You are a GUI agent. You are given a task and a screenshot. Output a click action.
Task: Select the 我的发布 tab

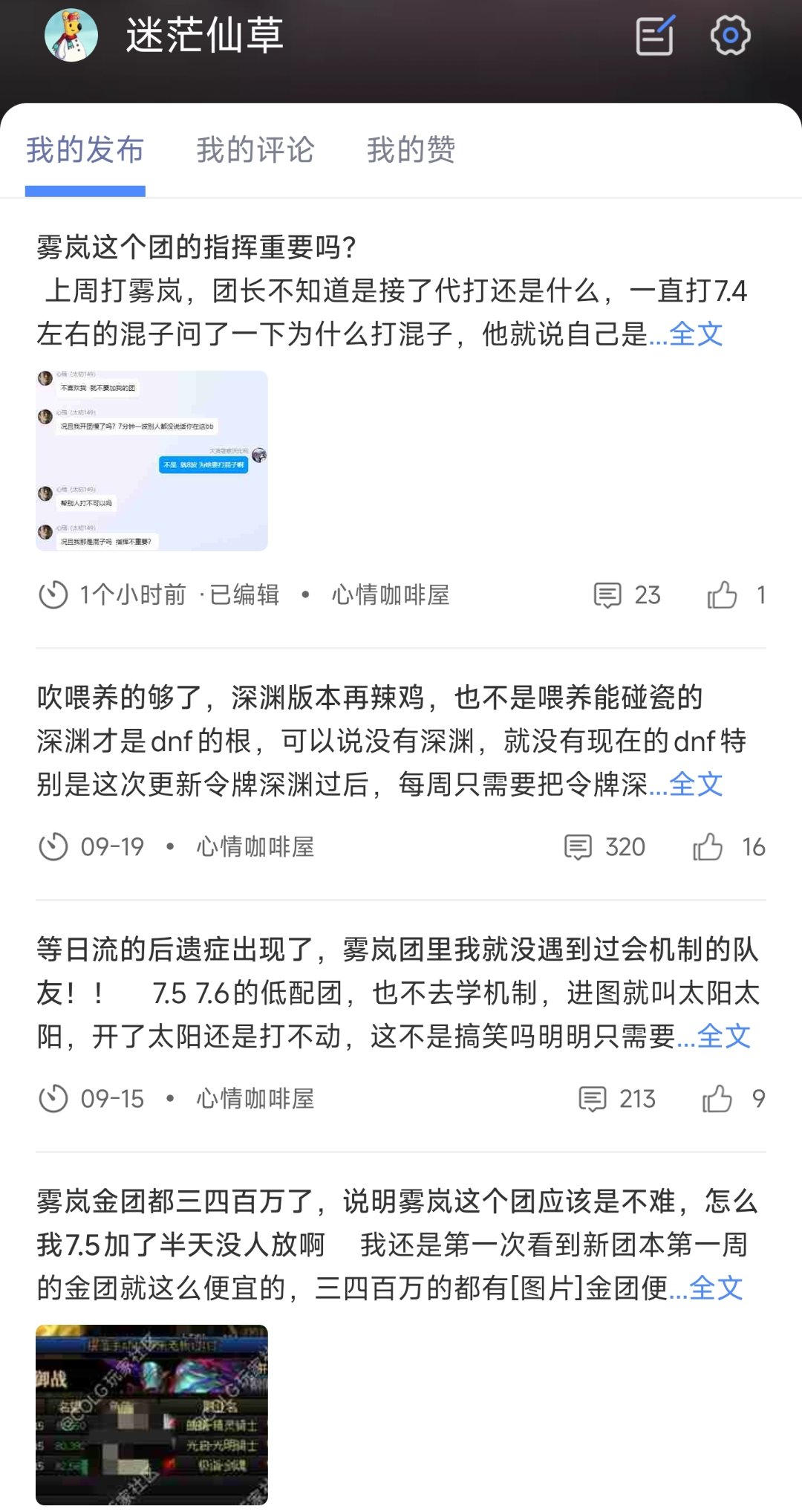point(85,150)
